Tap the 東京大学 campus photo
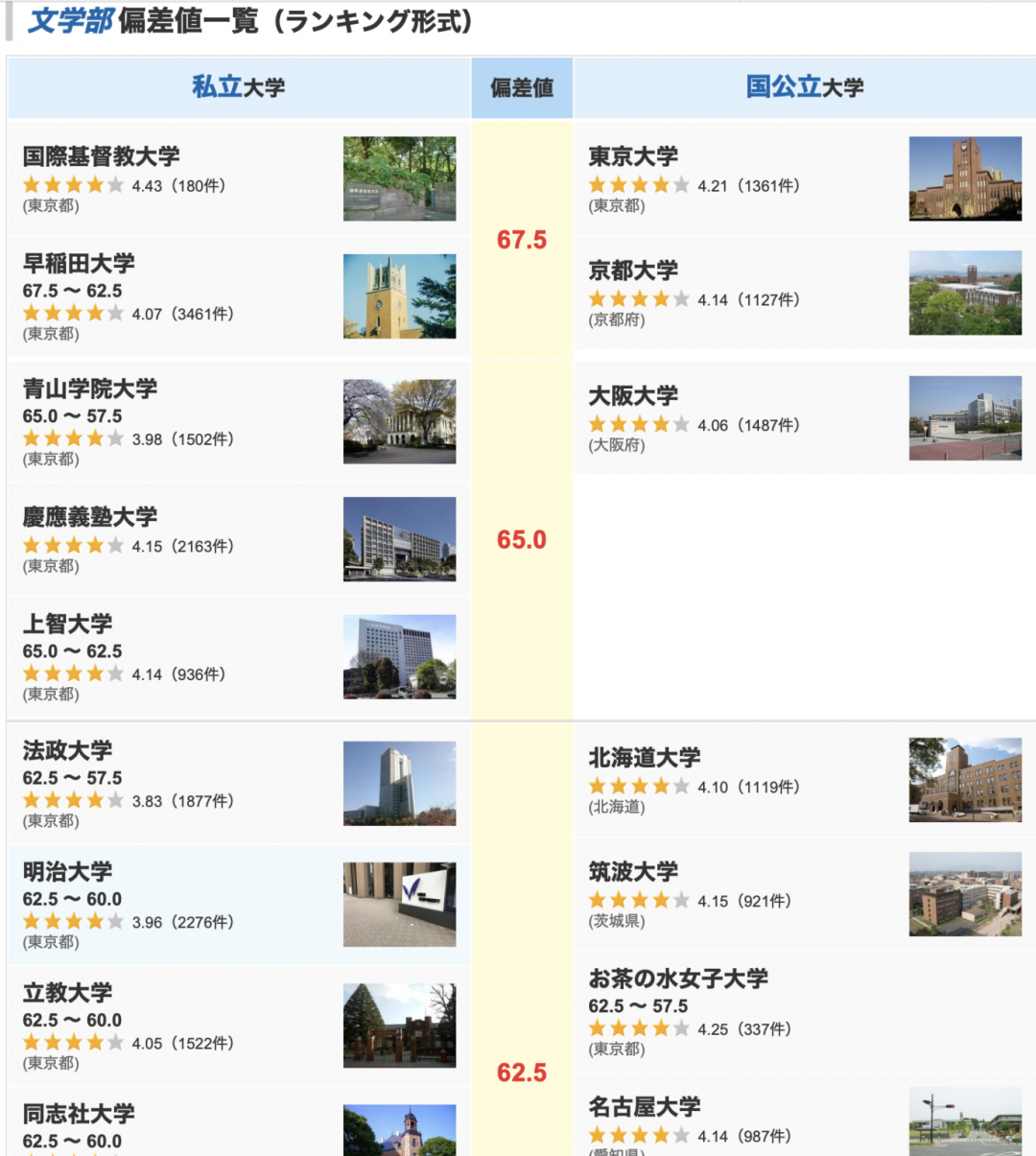1036x1156 pixels. click(965, 178)
